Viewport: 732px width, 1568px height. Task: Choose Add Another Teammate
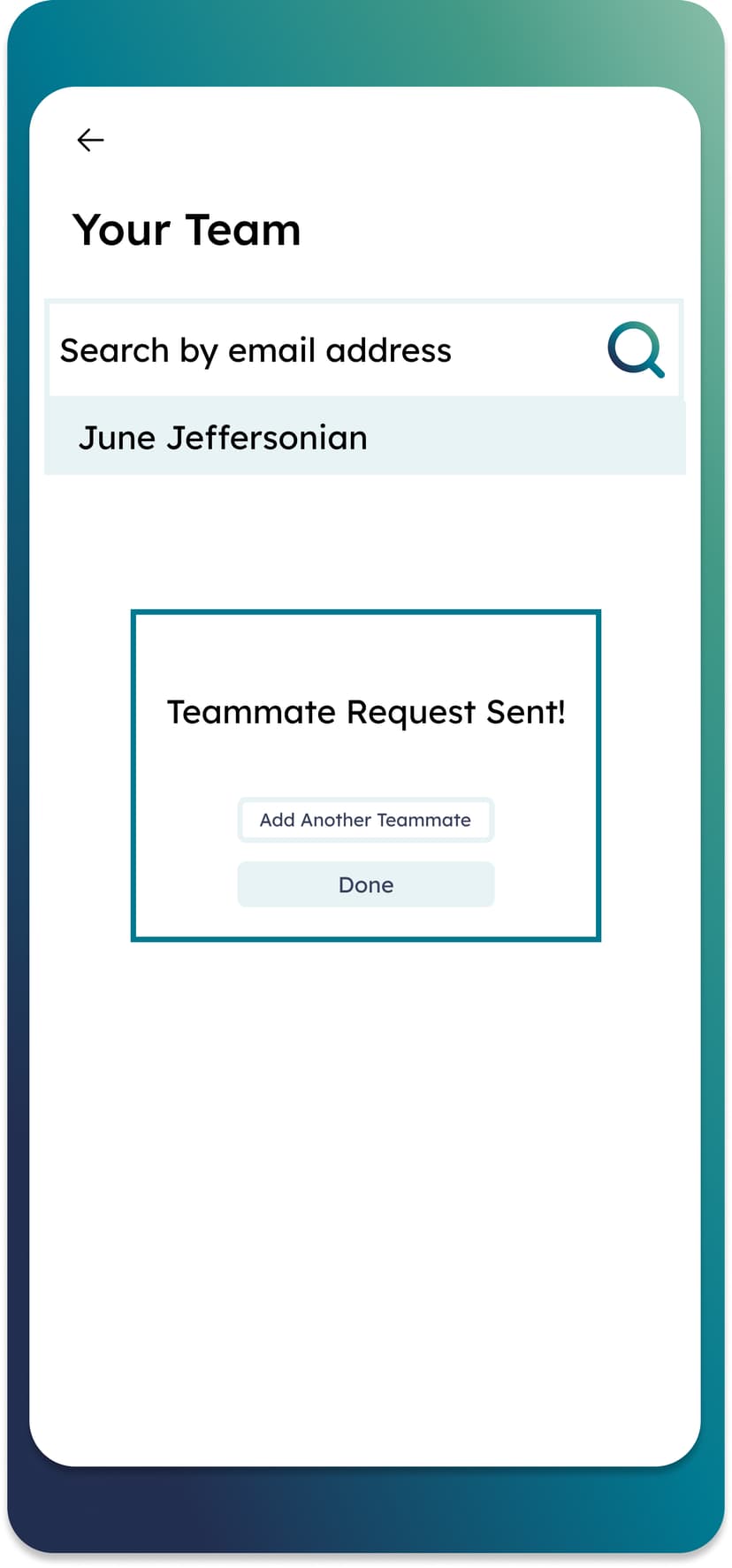pyautogui.click(x=366, y=820)
